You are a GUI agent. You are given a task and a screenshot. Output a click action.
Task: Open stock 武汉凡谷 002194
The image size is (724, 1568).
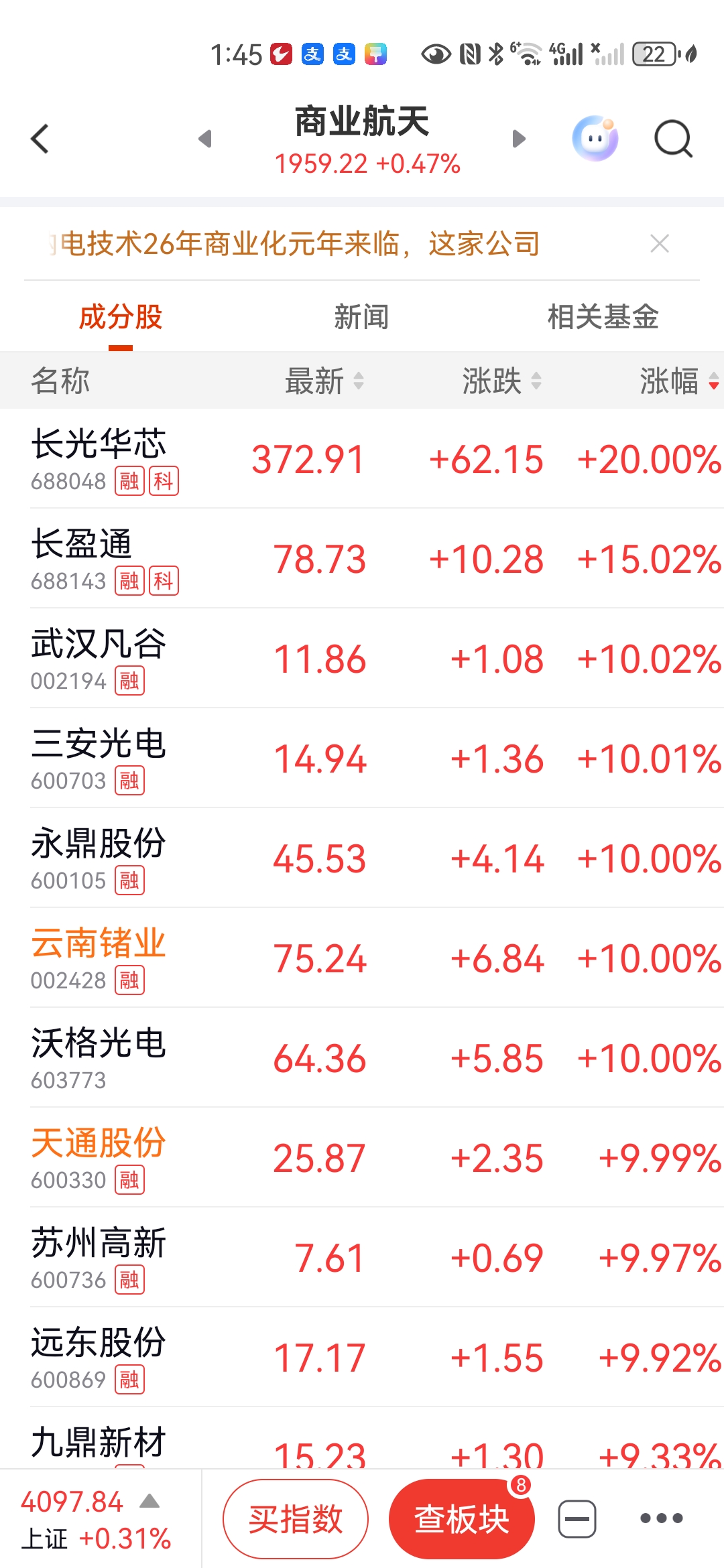(x=362, y=659)
